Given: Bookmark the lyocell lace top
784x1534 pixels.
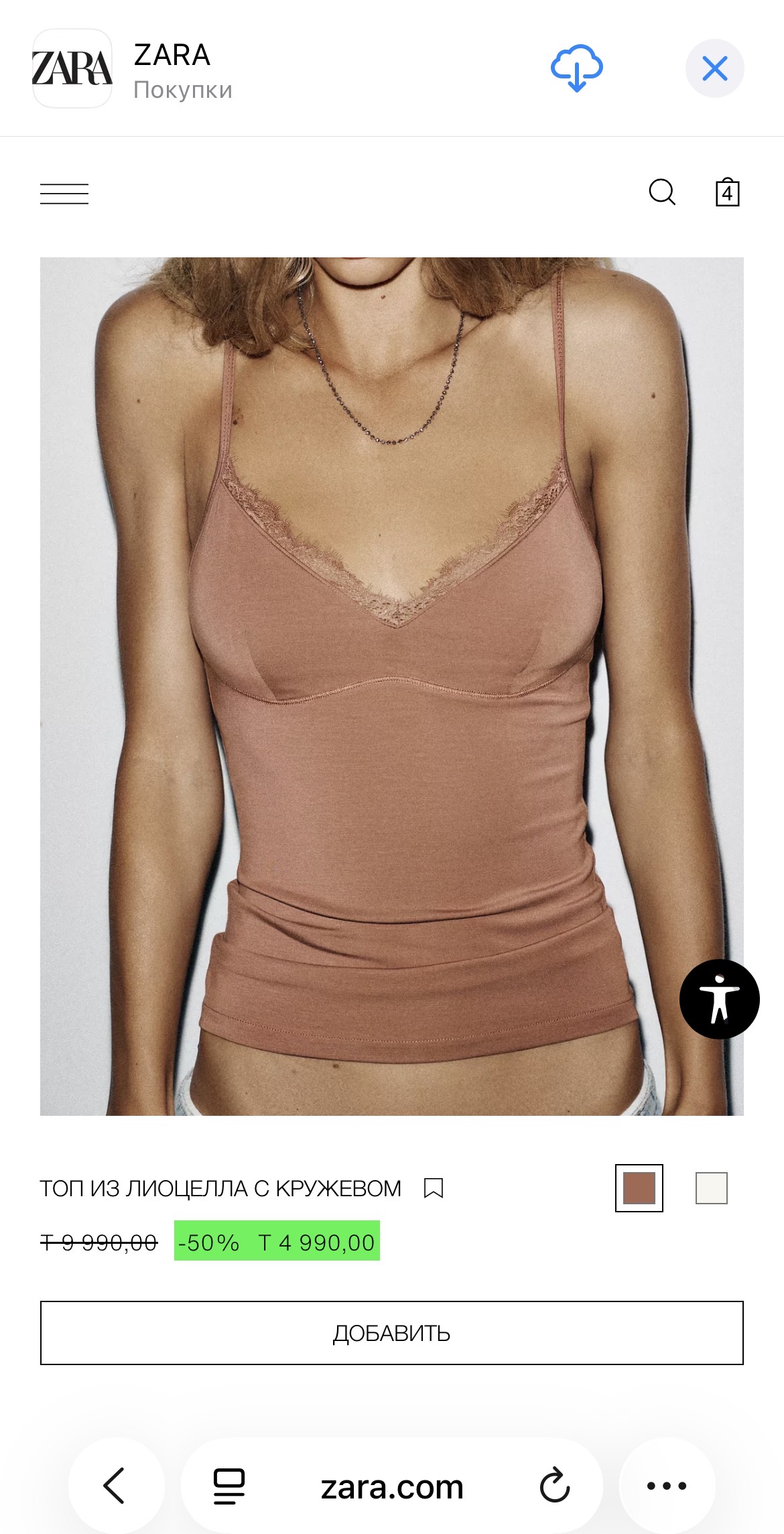Looking at the screenshot, I should coord(434,1188).
